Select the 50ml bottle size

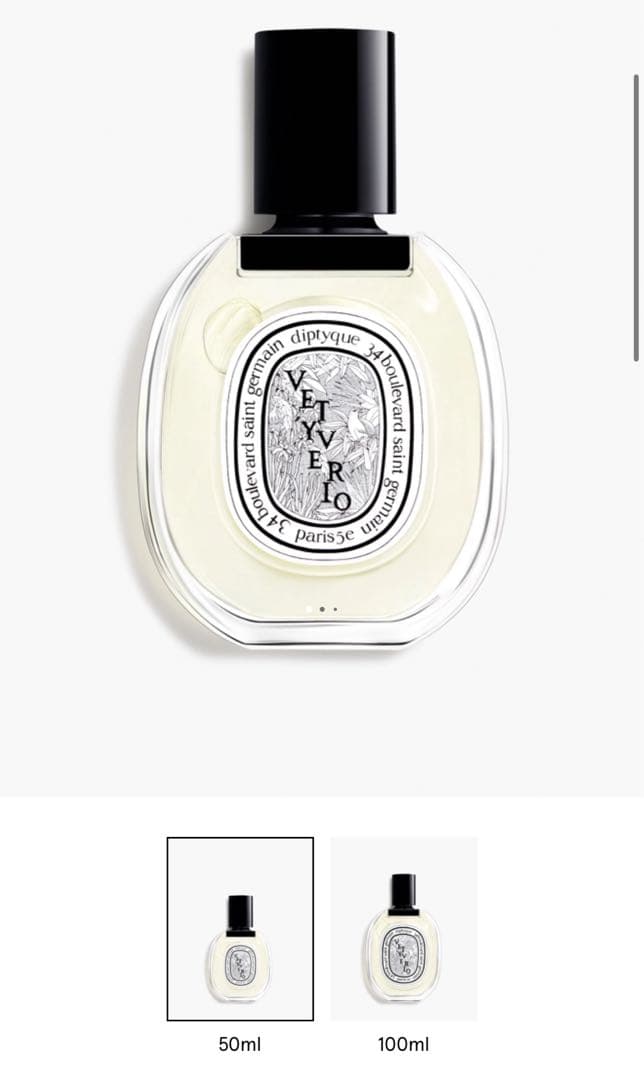click(240, 929)
